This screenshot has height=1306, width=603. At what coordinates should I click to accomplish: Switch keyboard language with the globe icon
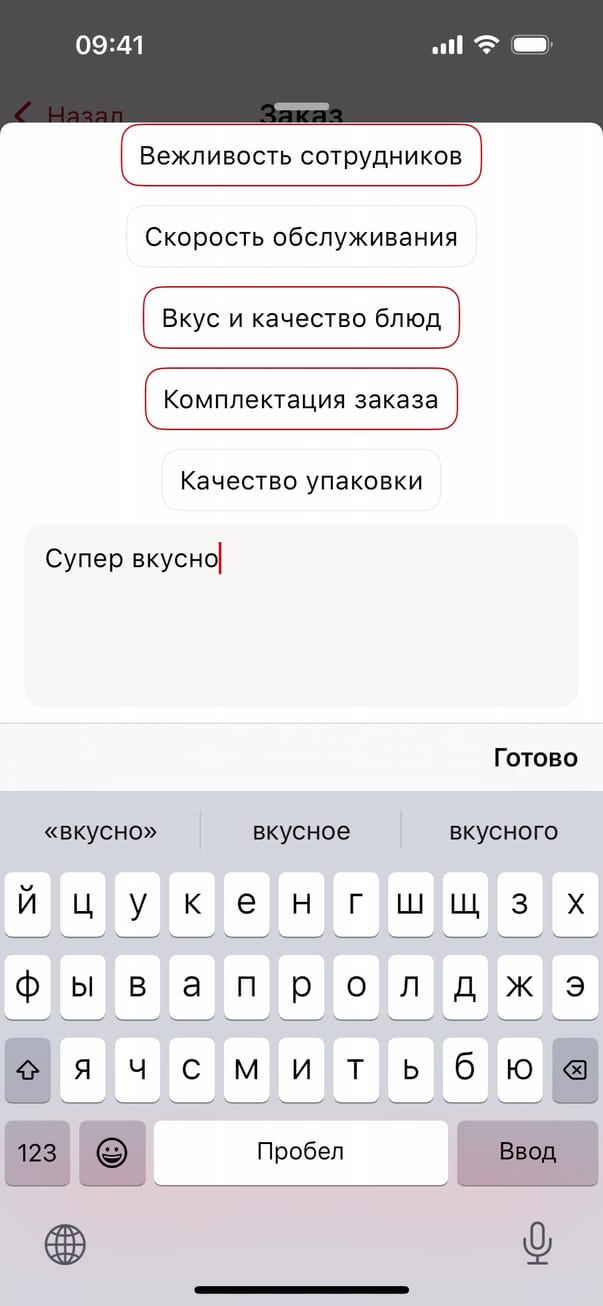coord(65,1245)
